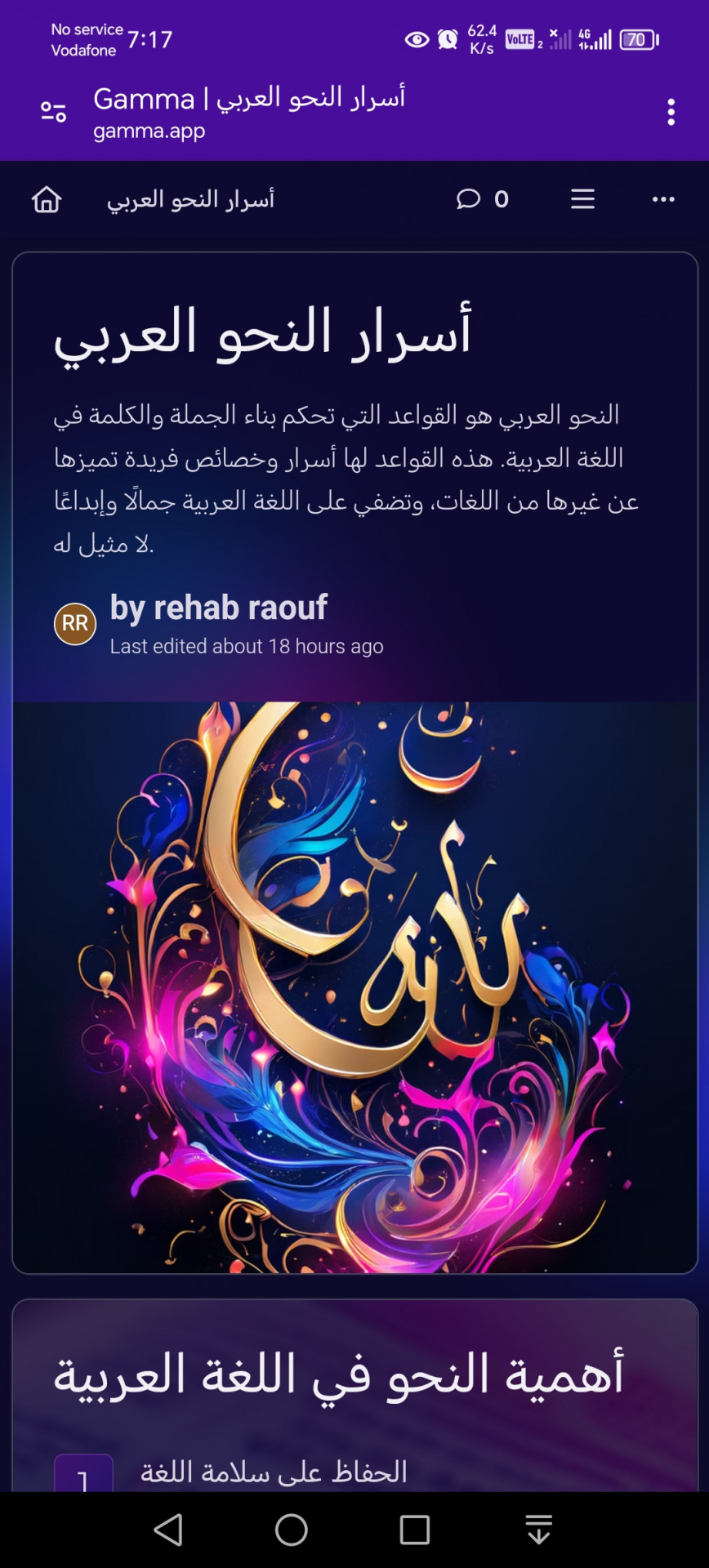The image size is (709, 1568).
Task: Open the browser three-dot overflow menu
Action: [671, 112]
